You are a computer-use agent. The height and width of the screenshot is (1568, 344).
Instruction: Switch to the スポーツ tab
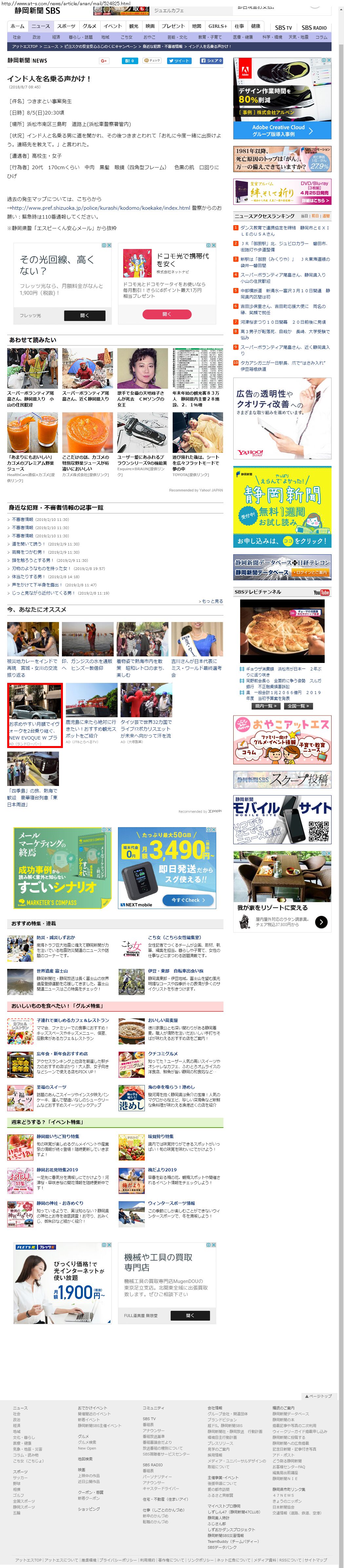coord(66,26)
